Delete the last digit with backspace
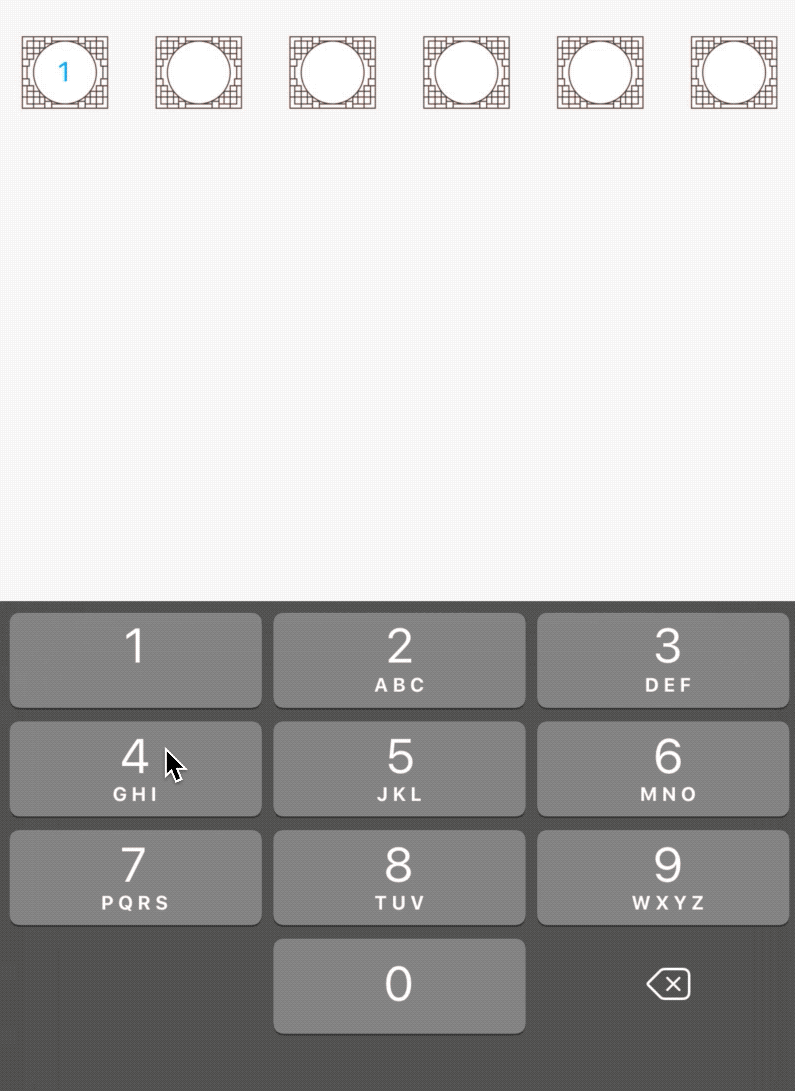The image size is (795, 1091). point(668,985)
